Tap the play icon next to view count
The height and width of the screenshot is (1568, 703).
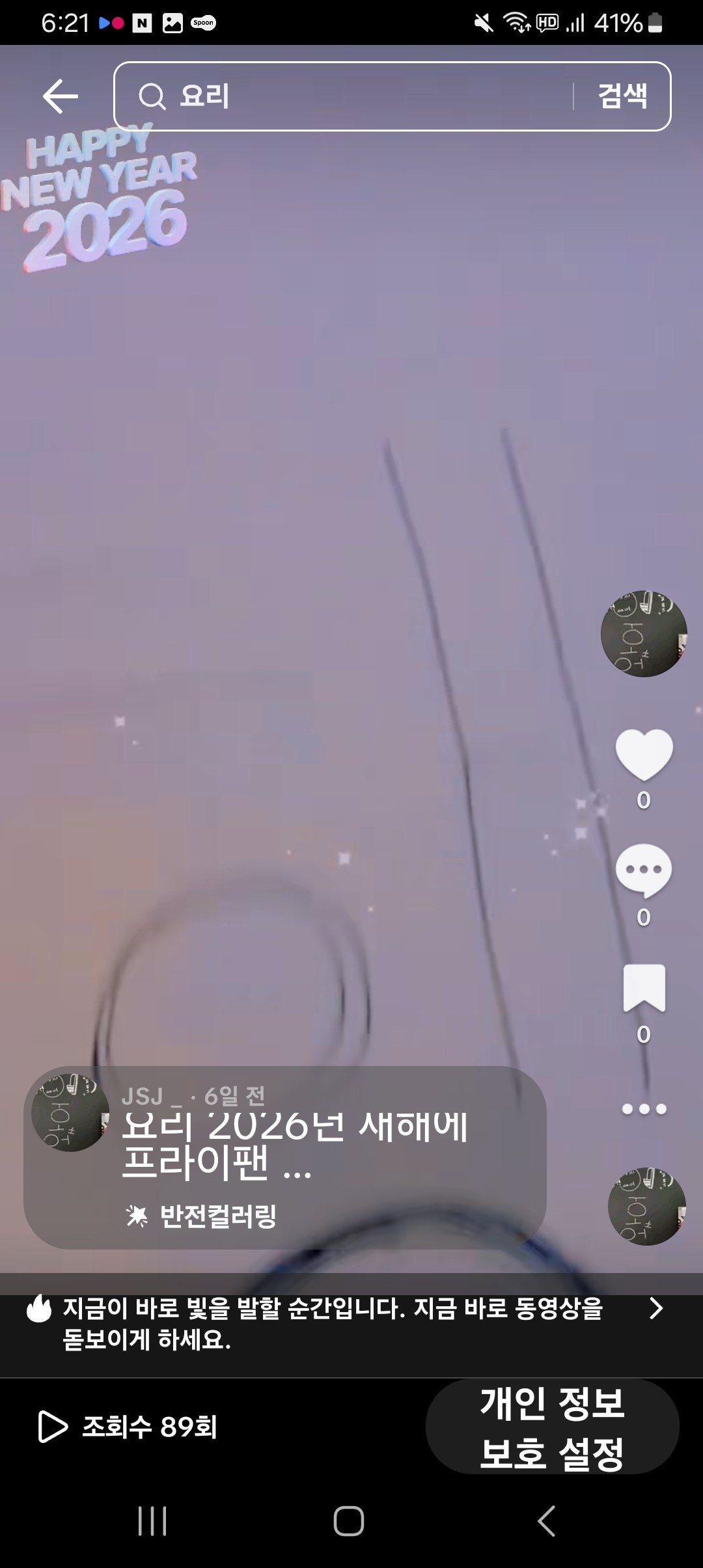pos(52,1425)
